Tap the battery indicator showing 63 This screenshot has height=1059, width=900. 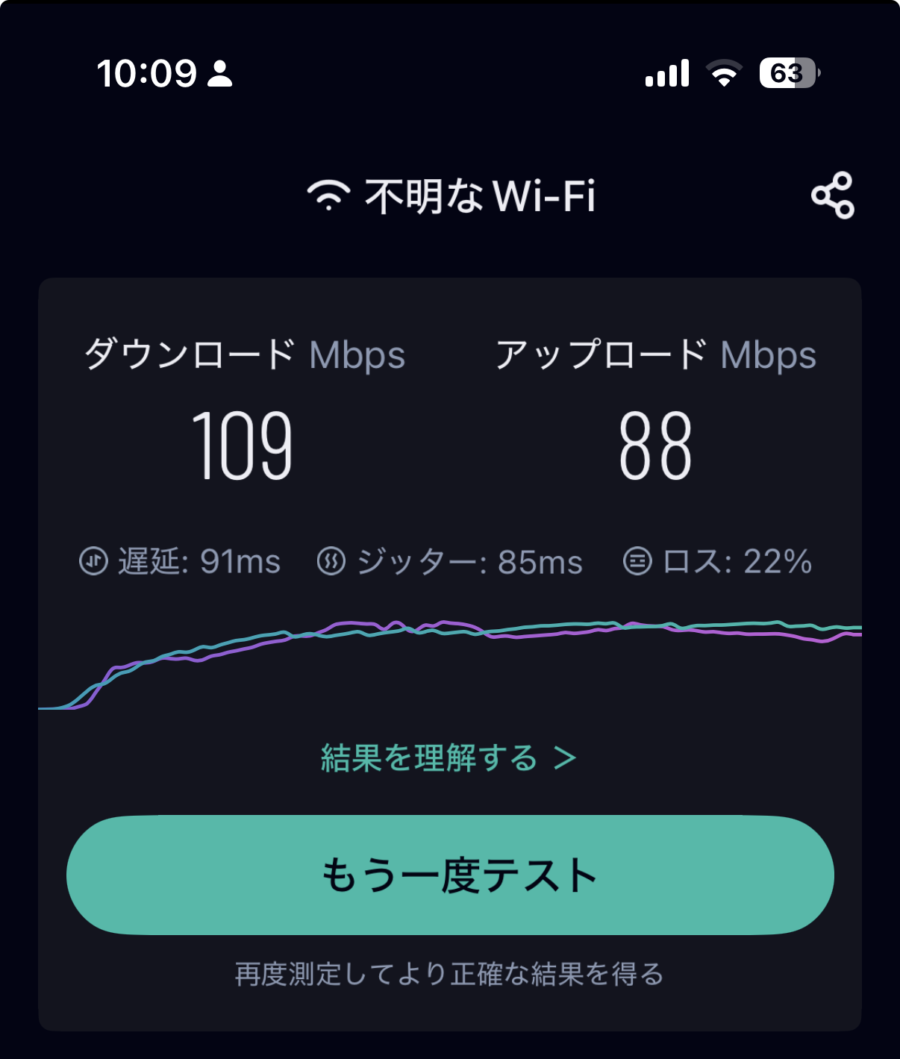point(789,72)
